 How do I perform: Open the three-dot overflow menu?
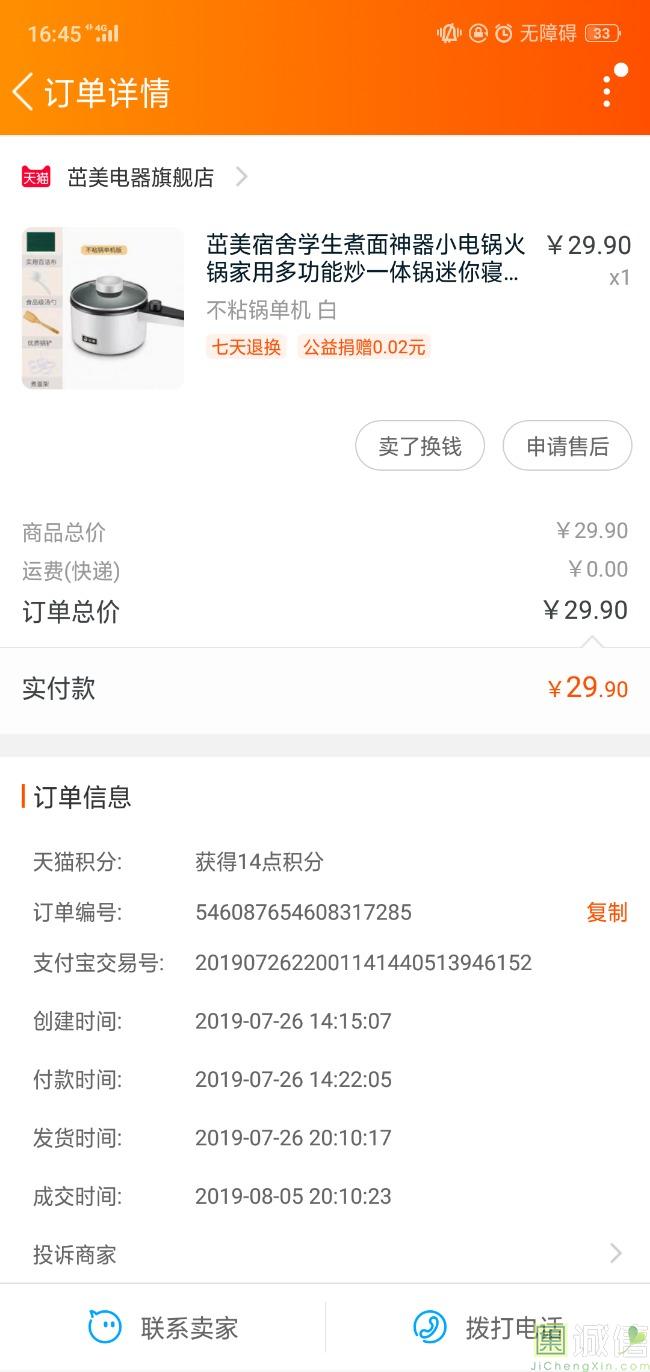click(x=607, y=91)
